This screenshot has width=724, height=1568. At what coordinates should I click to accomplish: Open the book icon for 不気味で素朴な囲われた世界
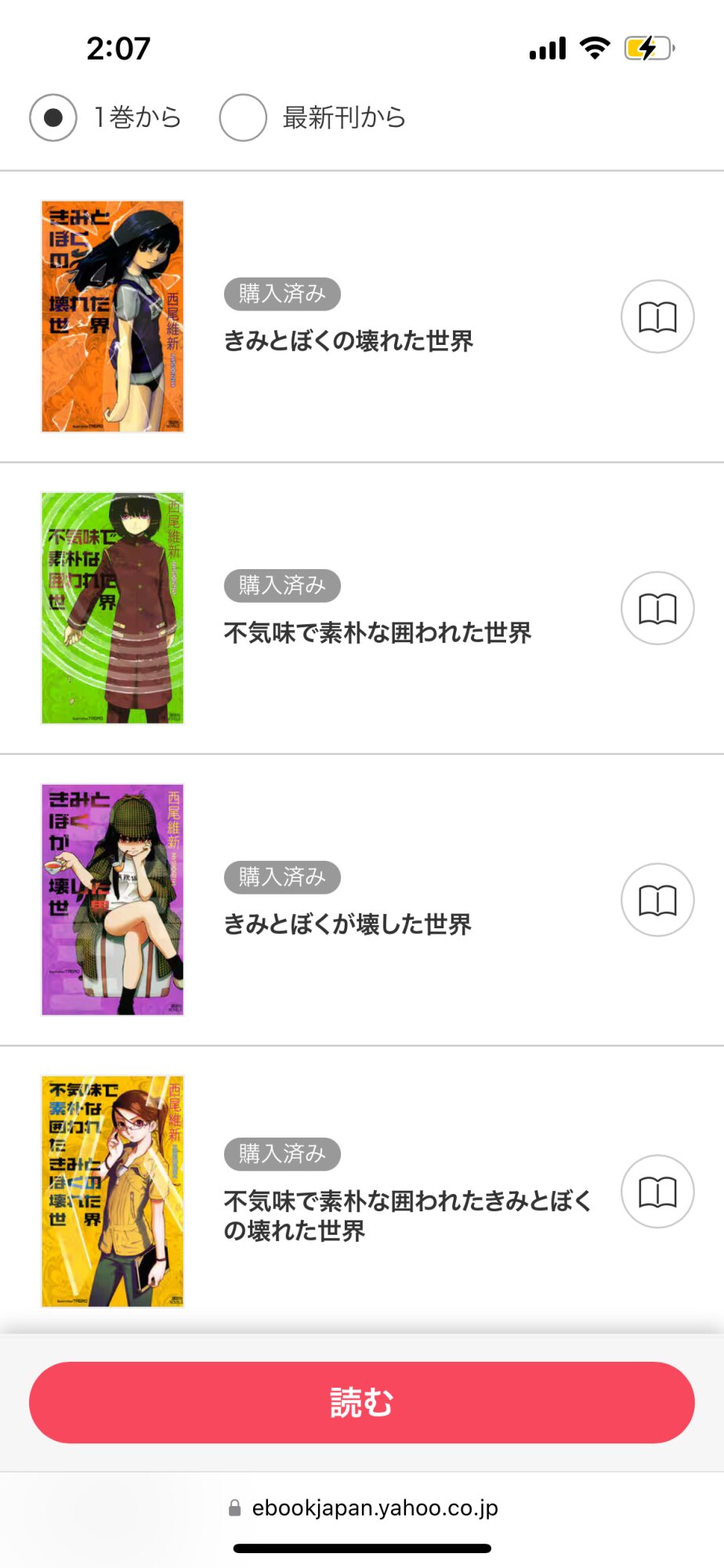(x=657, y=608)
